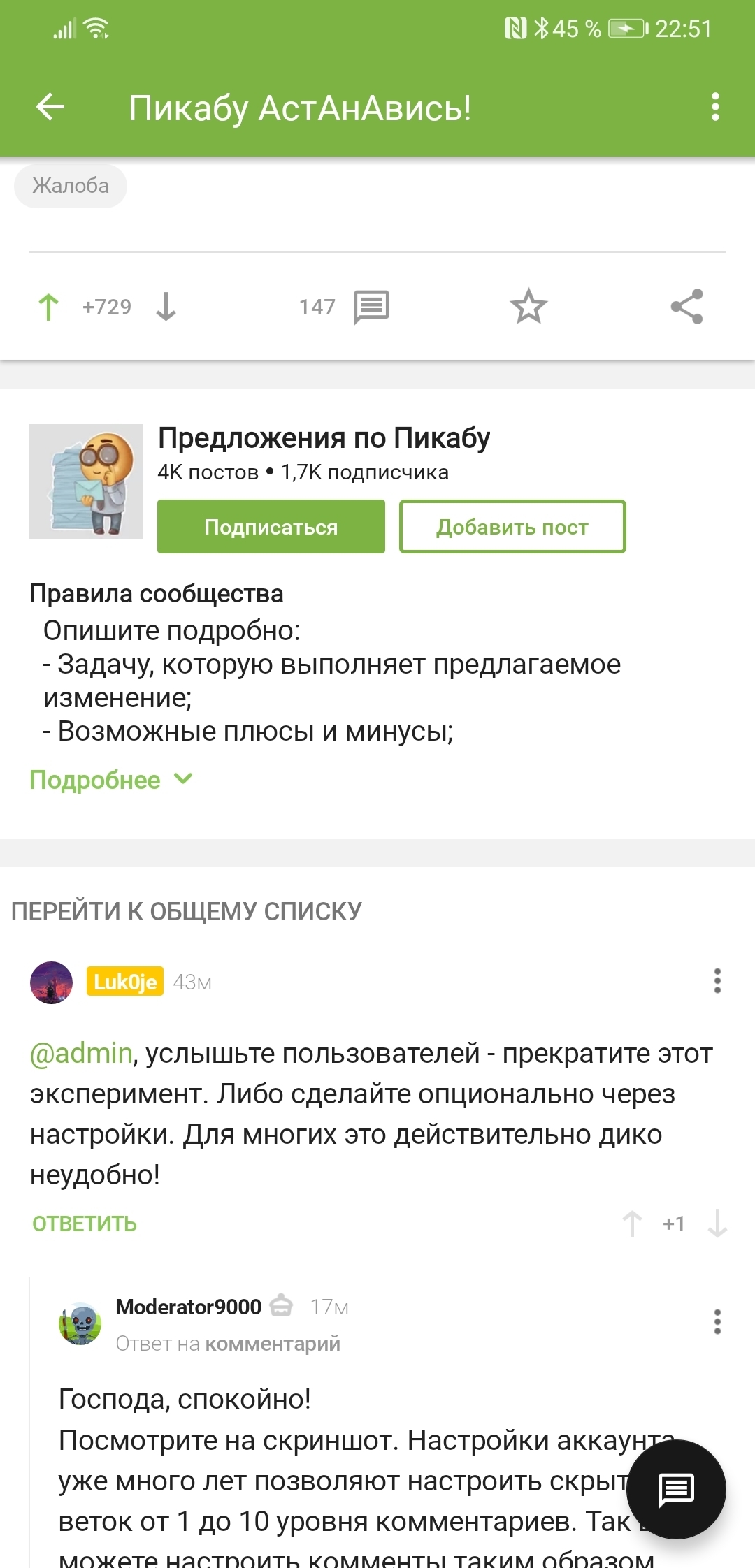Open the overflow menu in the header
Image resolution: width=755 pixels, height=1568 pixels.
714,107
